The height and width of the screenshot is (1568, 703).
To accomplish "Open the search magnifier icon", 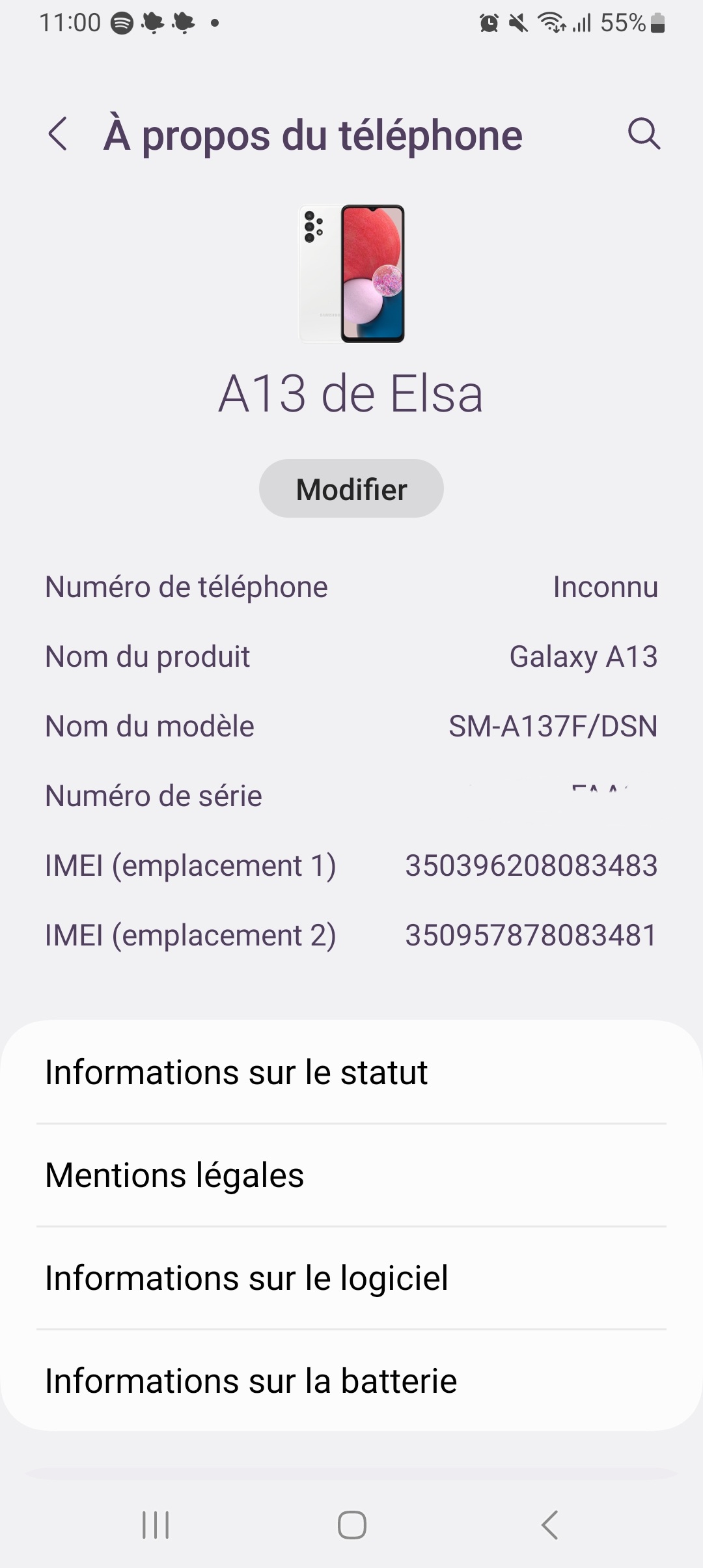I will [x=644, y=134].
